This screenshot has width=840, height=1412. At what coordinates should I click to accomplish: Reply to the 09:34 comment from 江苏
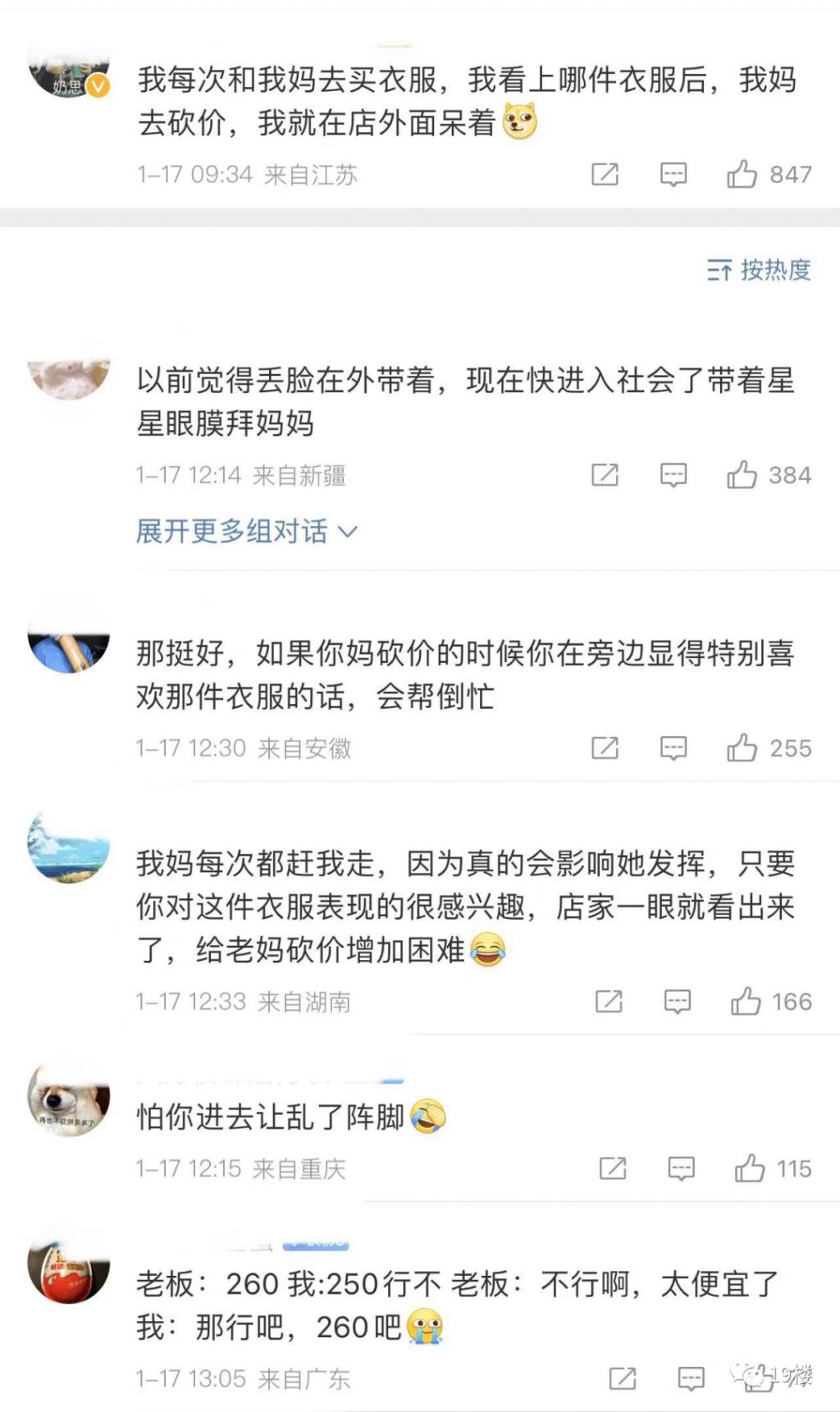[673, 174]
